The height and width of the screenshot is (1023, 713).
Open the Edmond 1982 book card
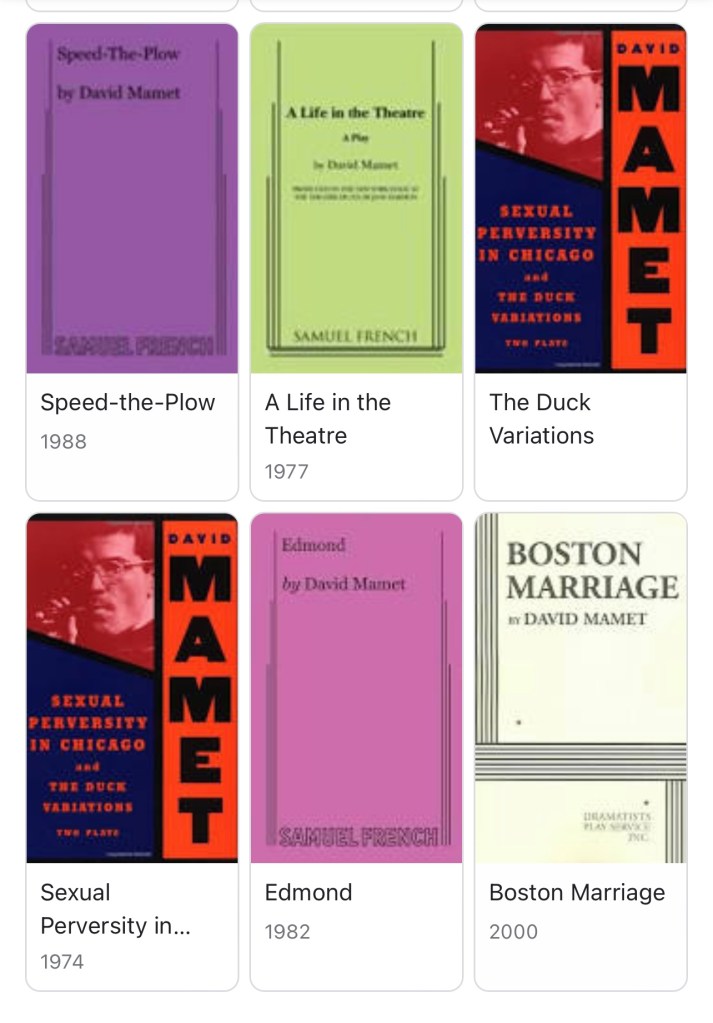pos(356,752)
